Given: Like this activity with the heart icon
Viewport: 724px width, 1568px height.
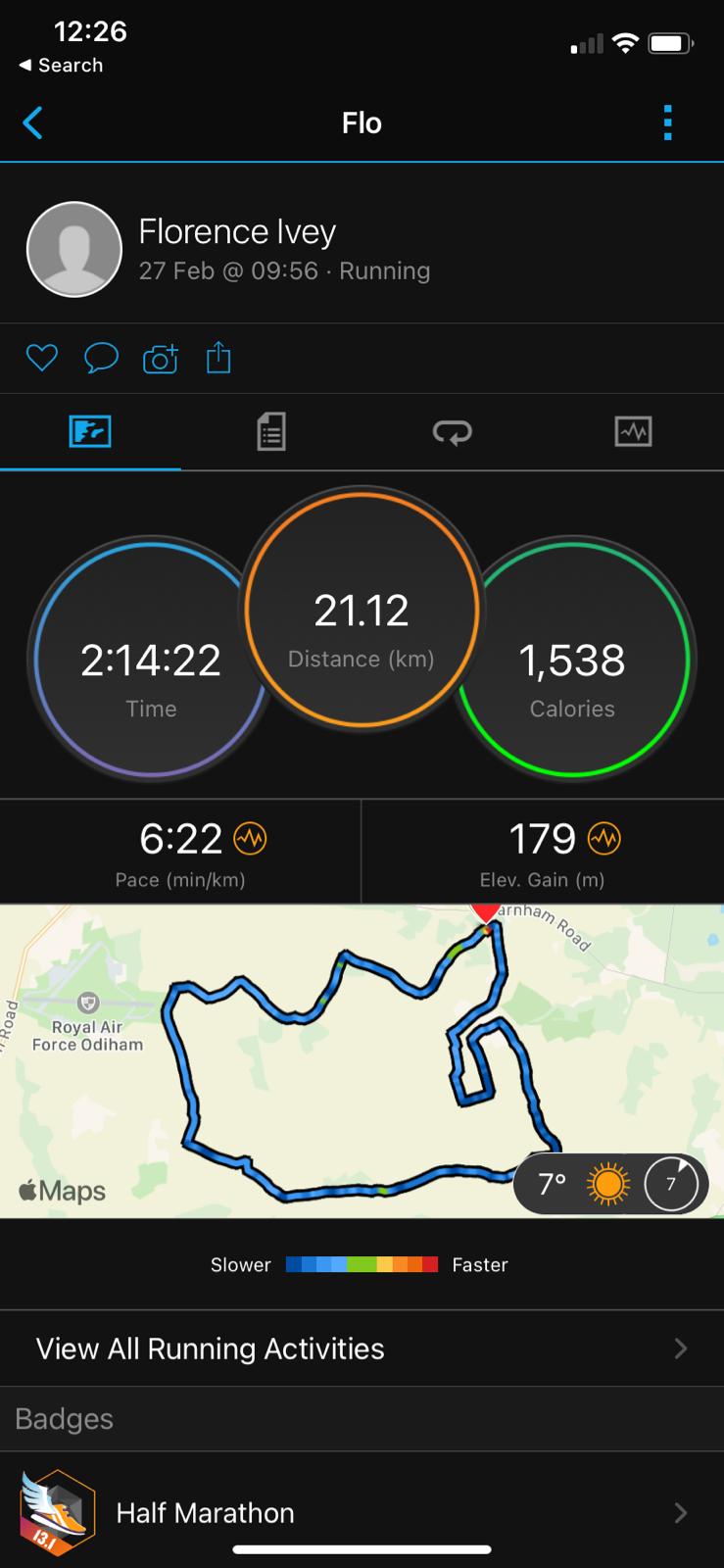Looking at the screenshot, I should (41, 359).
